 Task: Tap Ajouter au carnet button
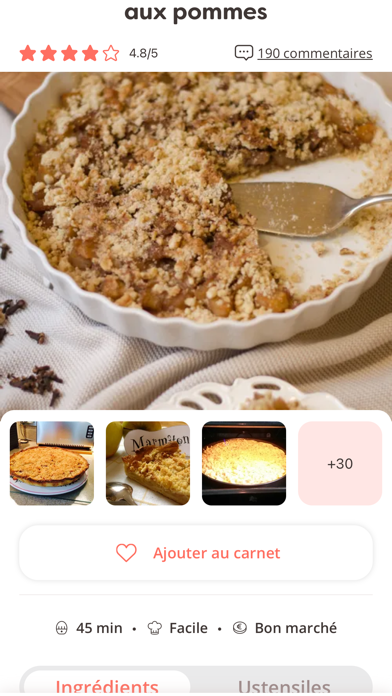196,553
